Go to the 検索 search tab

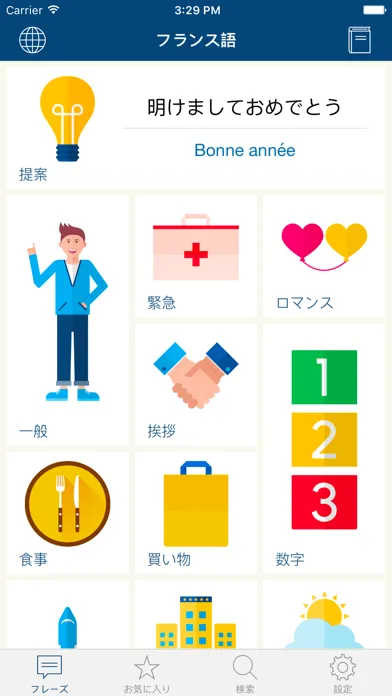point(245,673)
